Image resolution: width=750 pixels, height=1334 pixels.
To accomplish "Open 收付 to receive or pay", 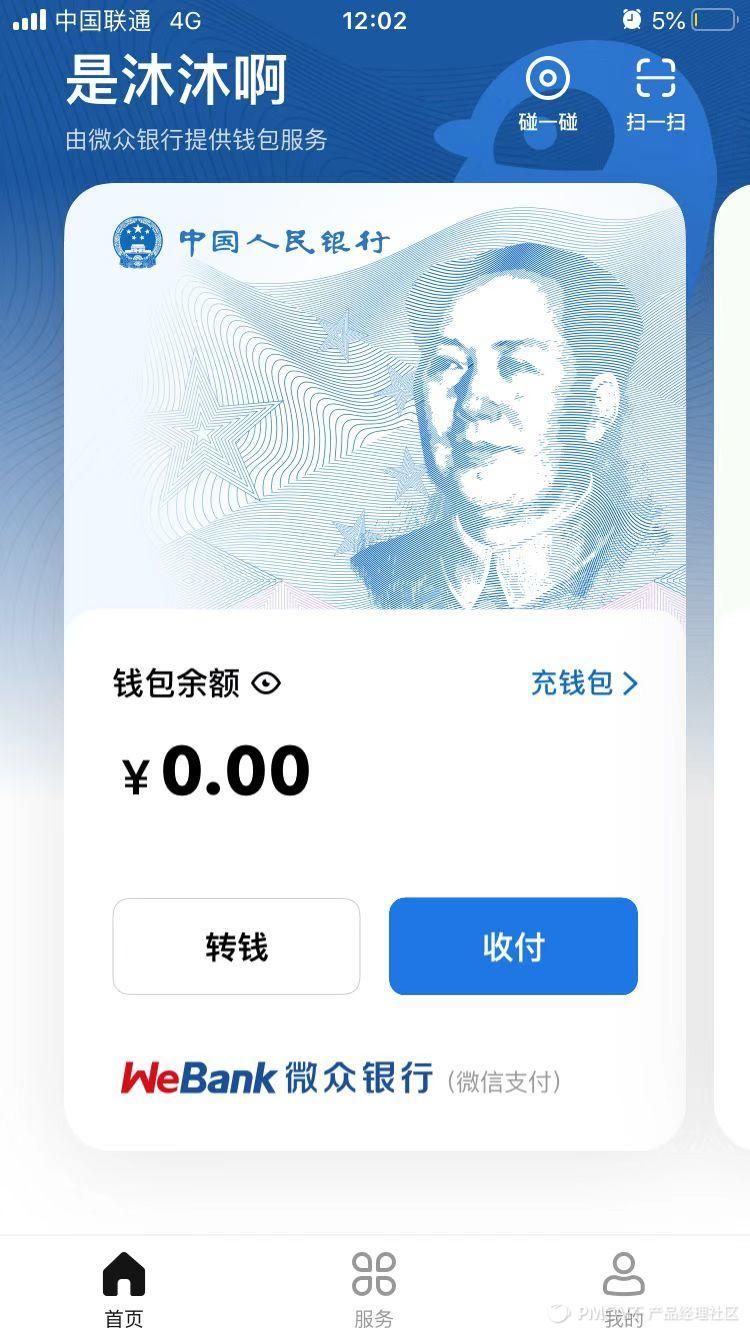I will click(513, 946).
